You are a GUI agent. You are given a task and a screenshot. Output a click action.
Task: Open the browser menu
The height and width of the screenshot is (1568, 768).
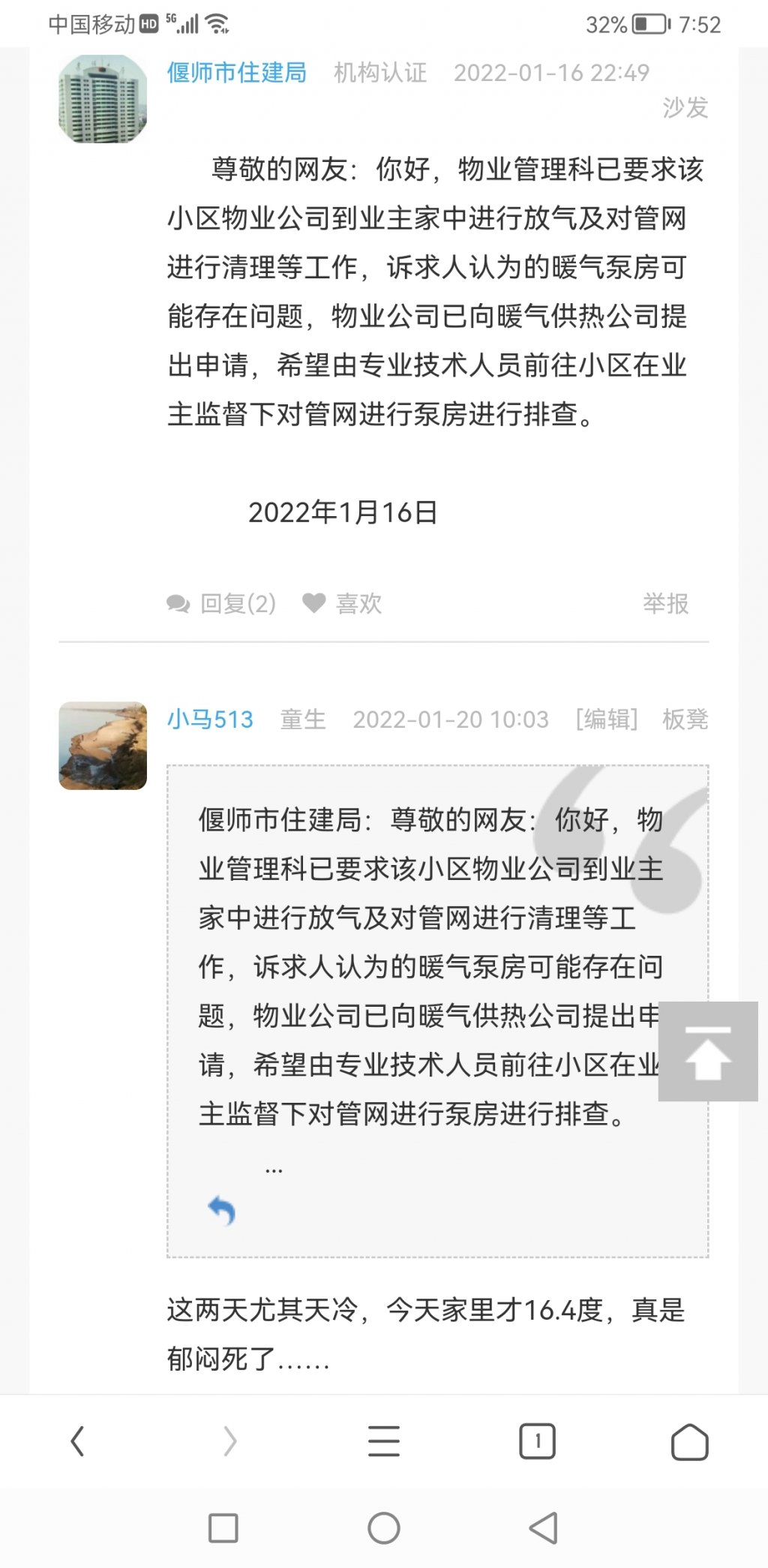[384, 1441]
